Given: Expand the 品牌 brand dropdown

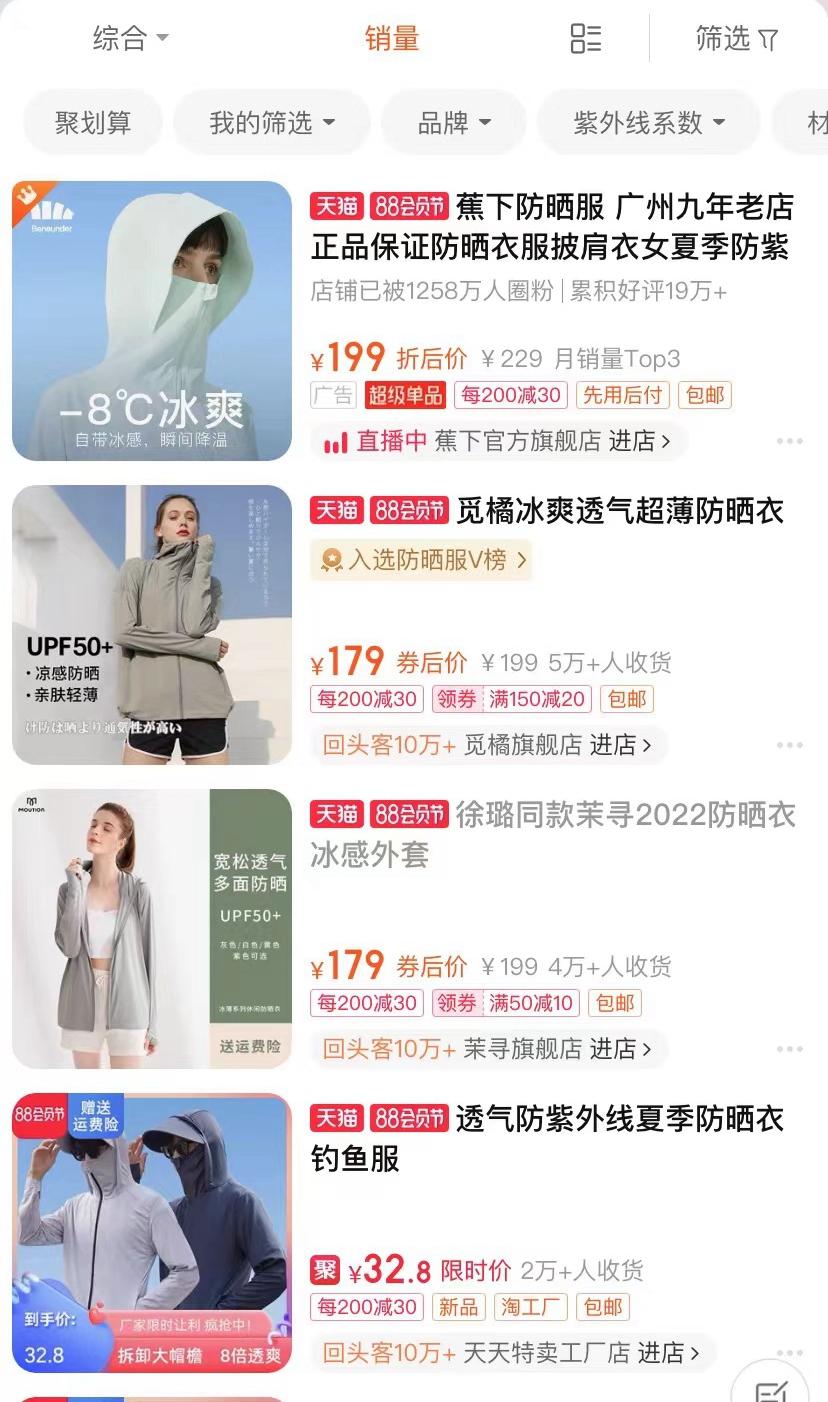Looking at the screenshot, I should tap(454, 123).
